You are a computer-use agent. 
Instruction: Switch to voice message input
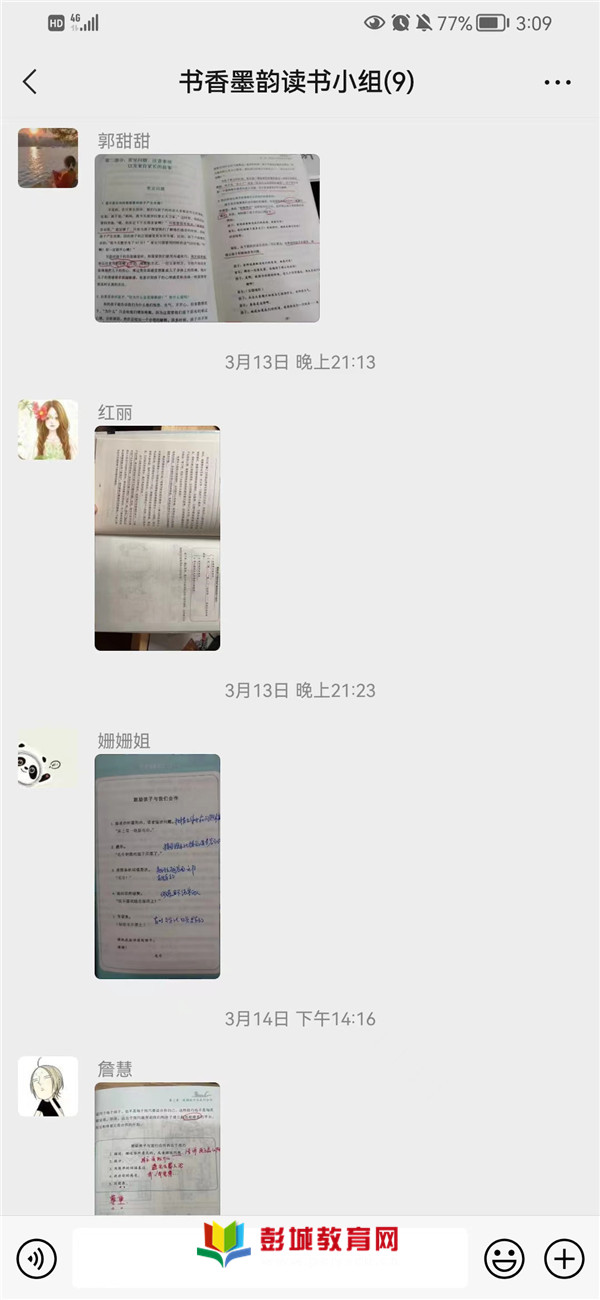(x=37, y=1257)
